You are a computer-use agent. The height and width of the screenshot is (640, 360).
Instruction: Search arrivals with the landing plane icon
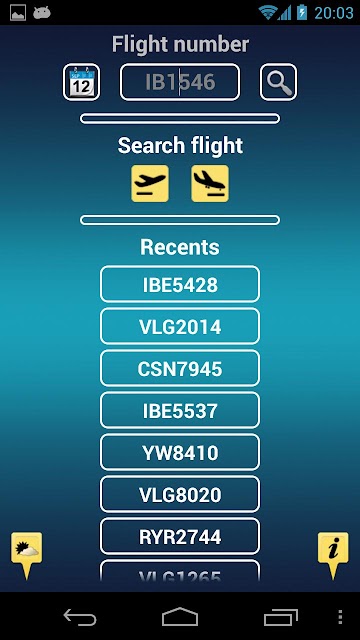(x=210, y=183)
